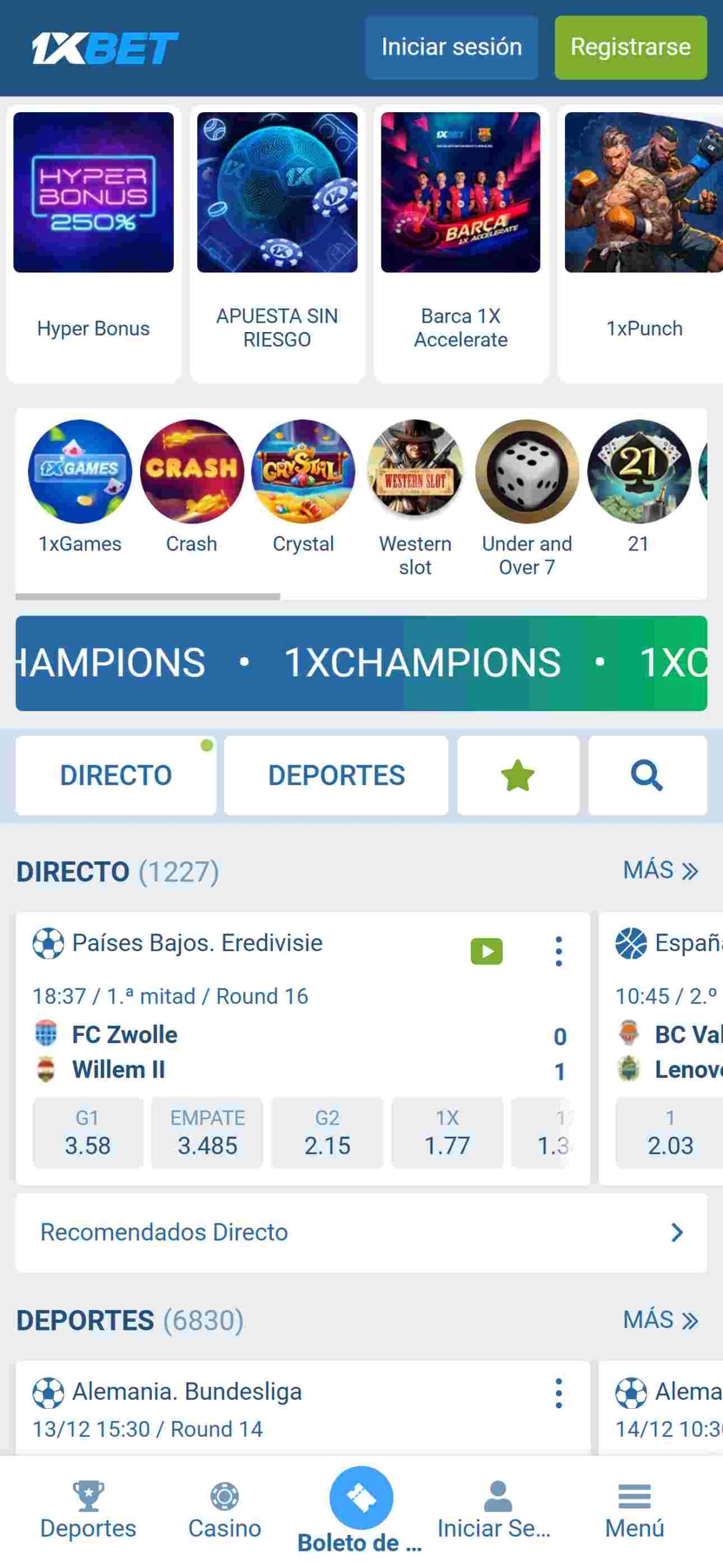The width and height of the screenshot is (723, 1568).
Task: Pick the EMPATE odds 3.485
Action: click(208, 1133)
